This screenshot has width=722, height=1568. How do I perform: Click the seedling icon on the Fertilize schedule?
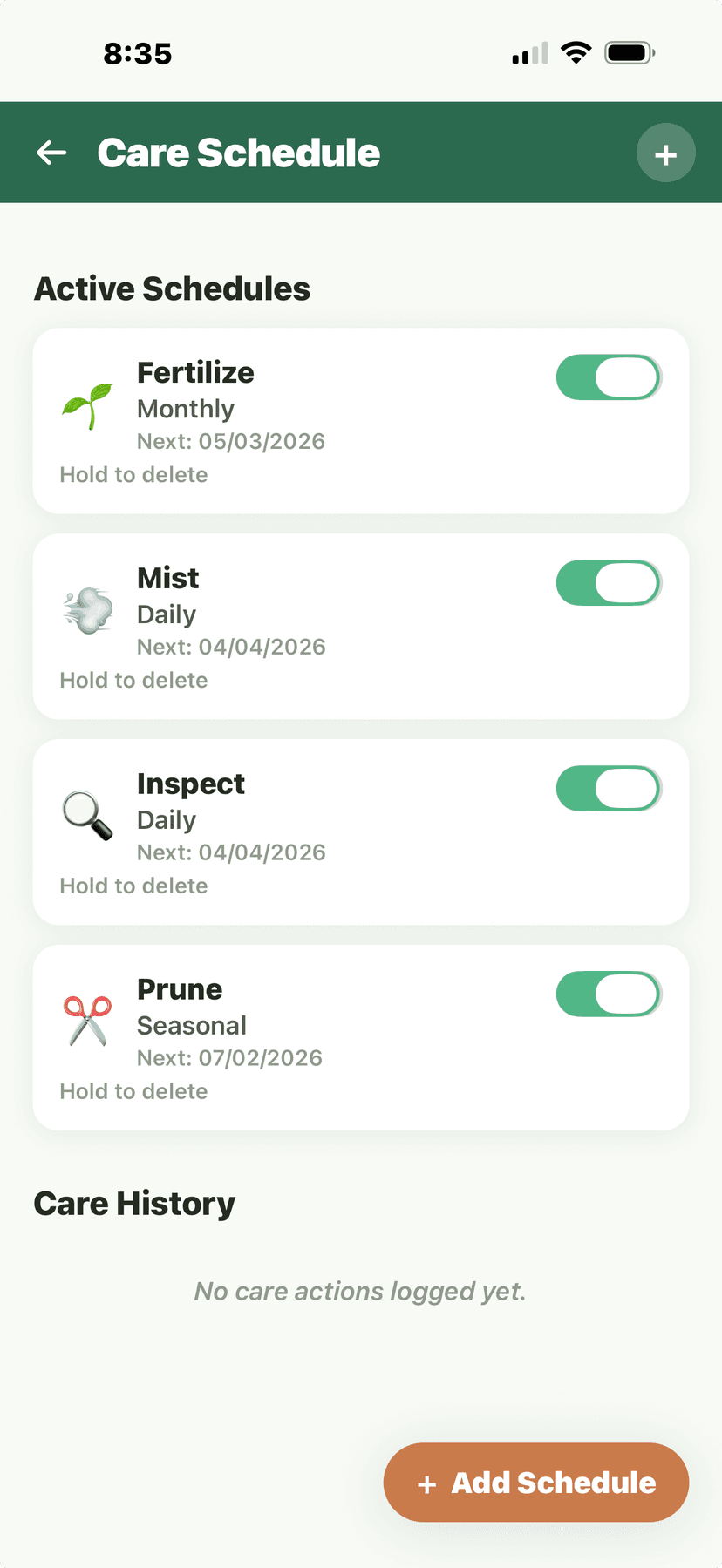click(x=86, y=404)
